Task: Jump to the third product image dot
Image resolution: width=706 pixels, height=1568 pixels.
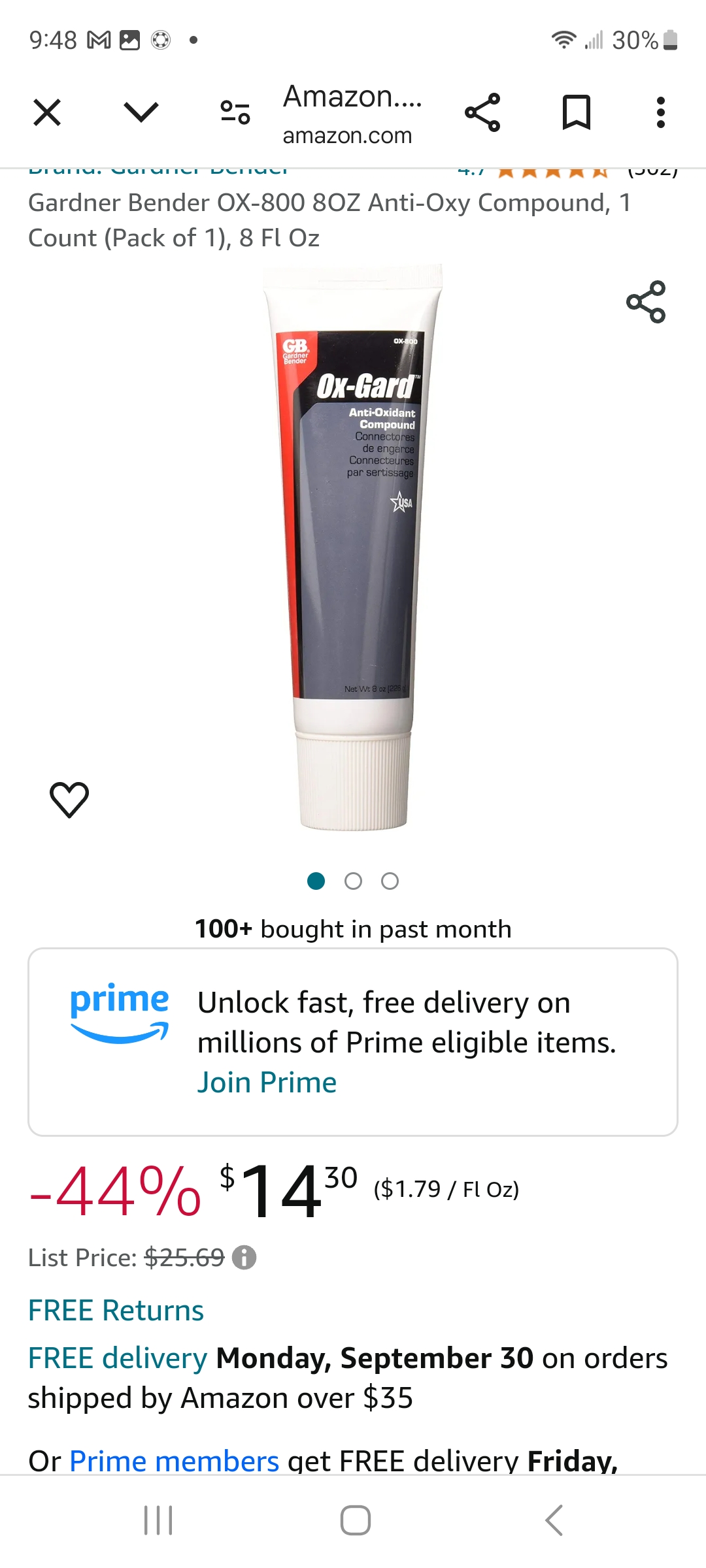Action: click(390, 881)
